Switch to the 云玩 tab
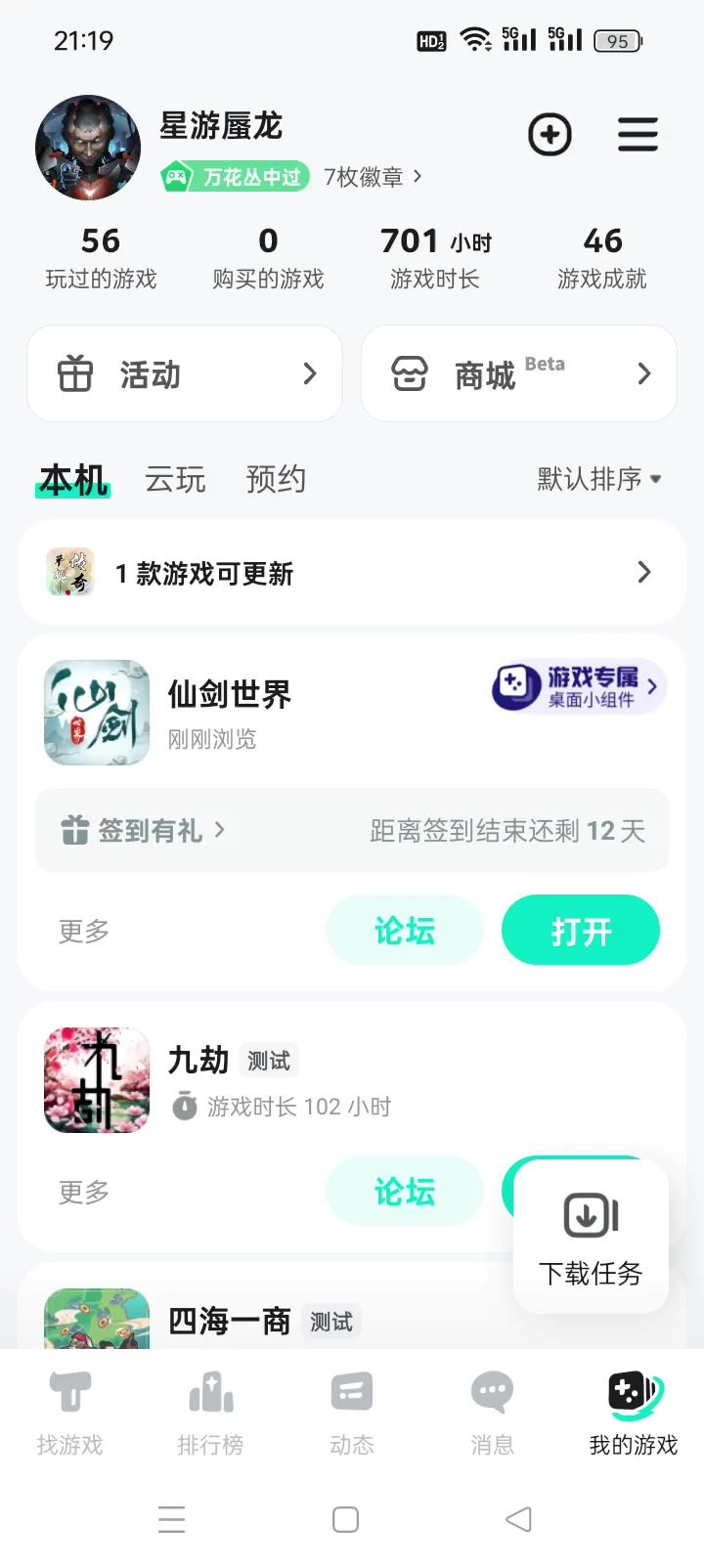 coord(175,479)
